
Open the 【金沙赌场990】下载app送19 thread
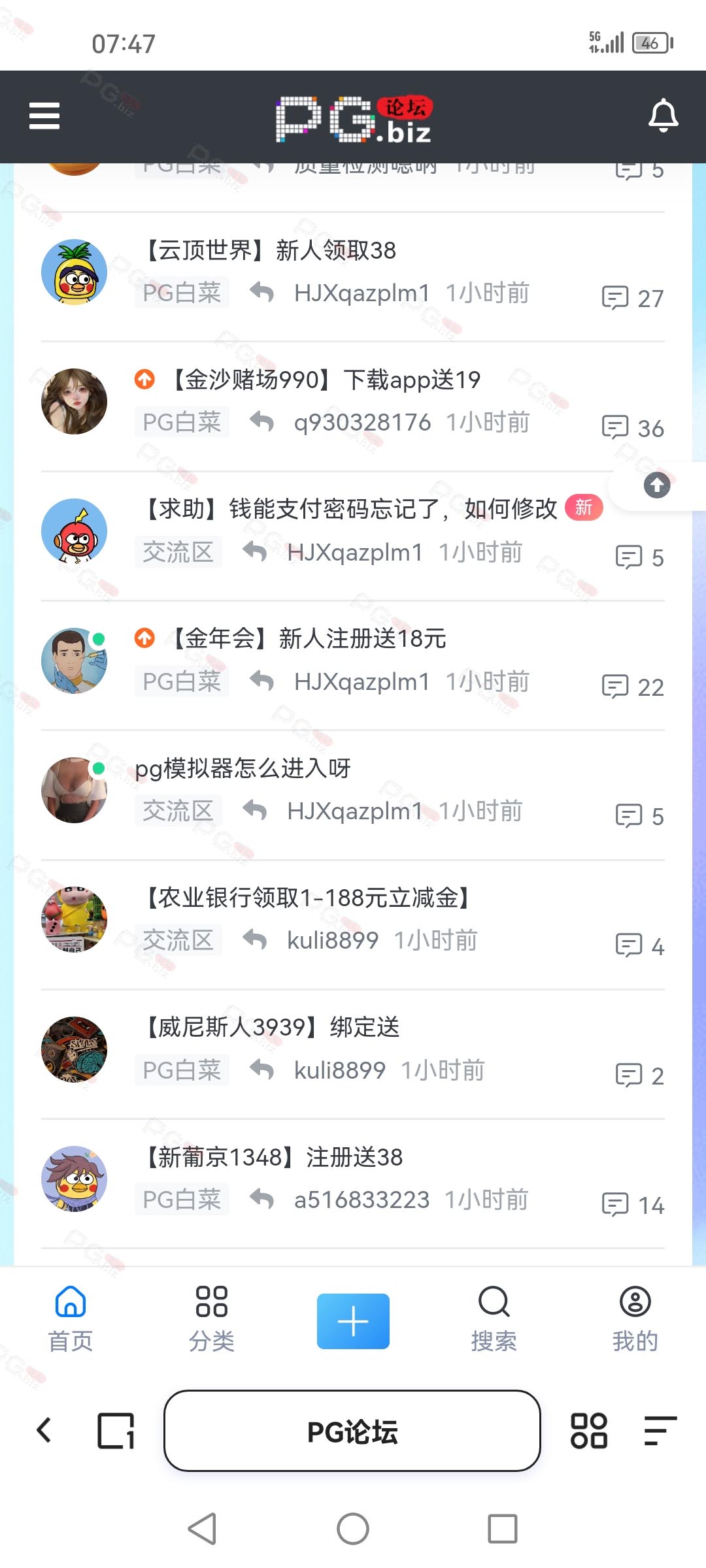pyautogui.click(x=326, y=380)
